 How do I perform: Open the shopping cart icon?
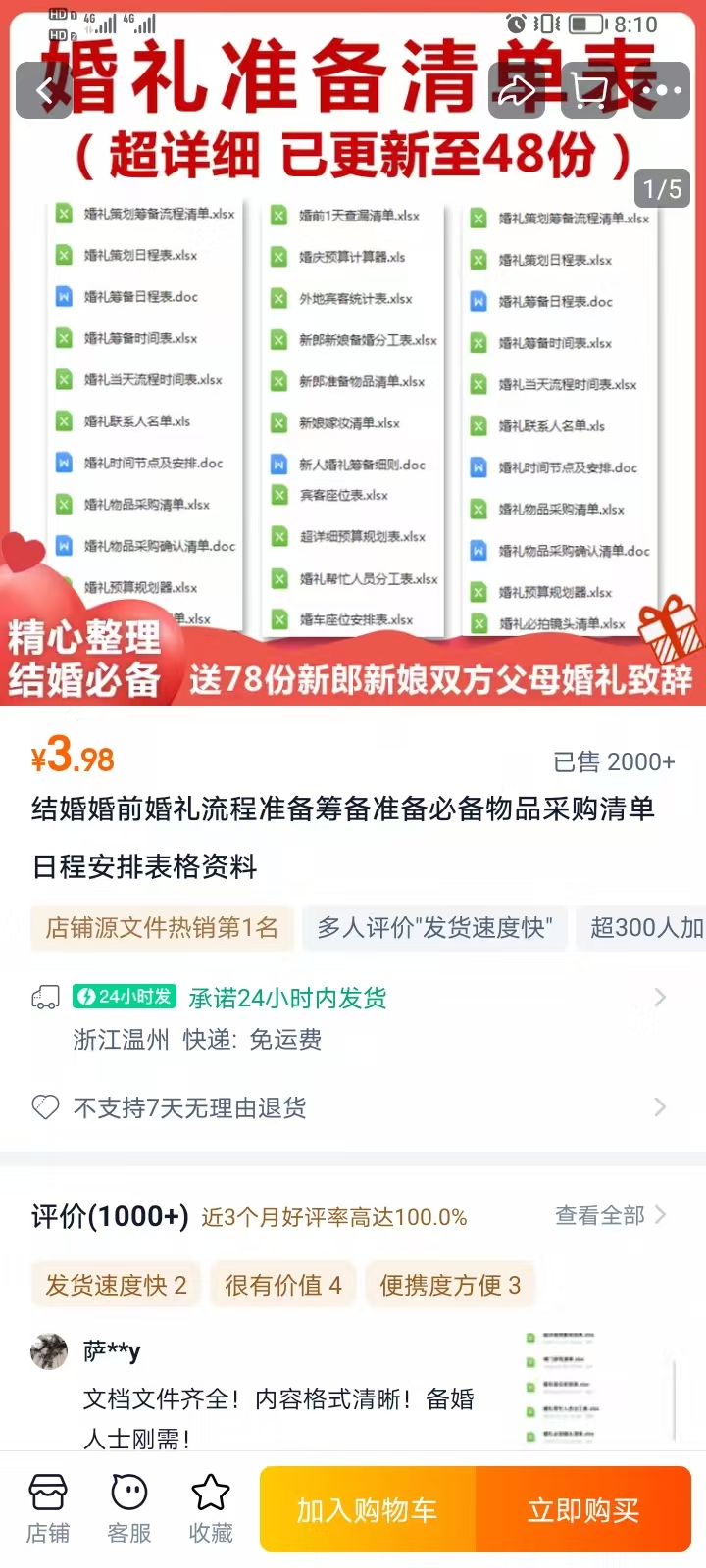(x=588, y=91)
